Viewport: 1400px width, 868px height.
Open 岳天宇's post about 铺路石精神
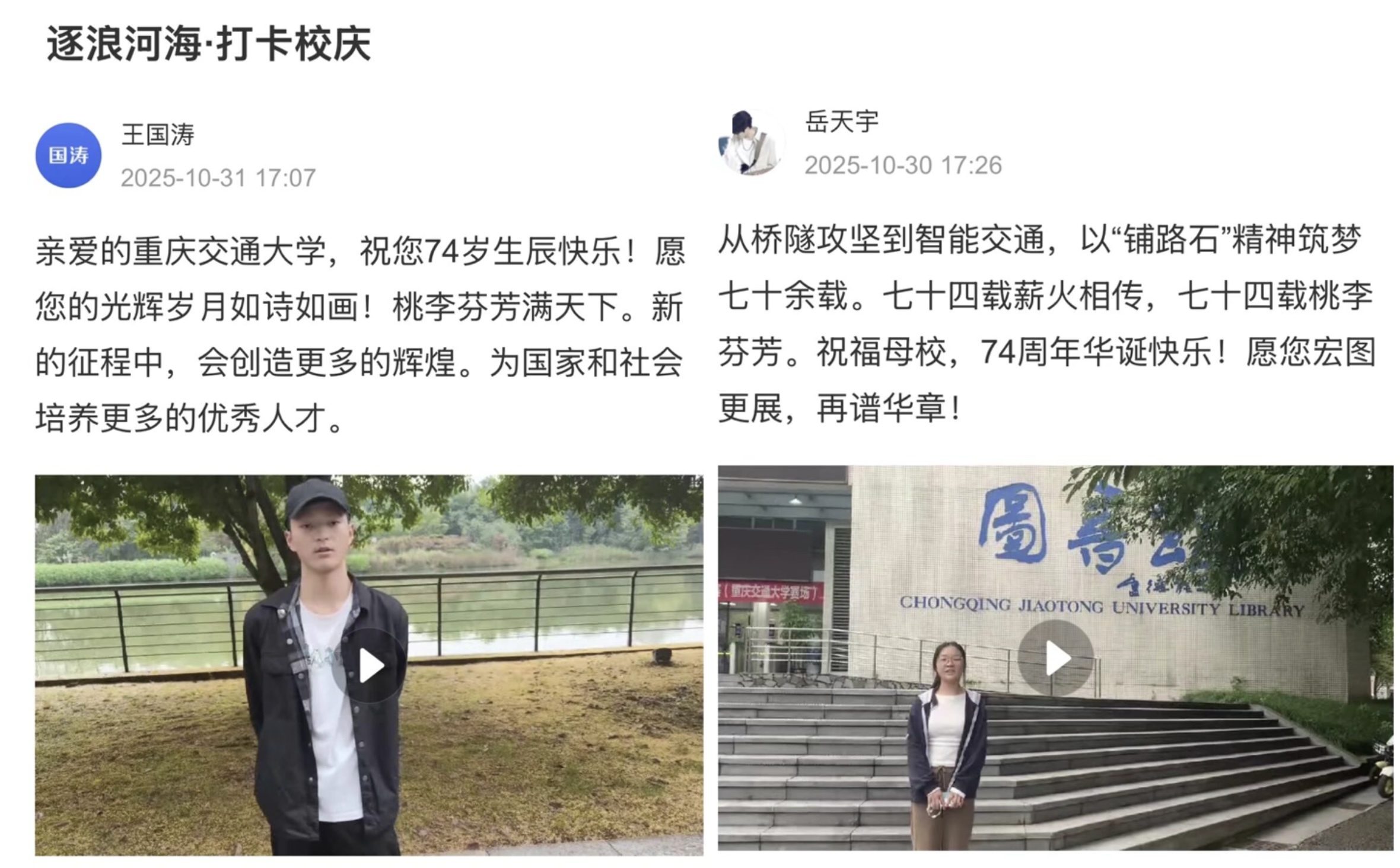tap(1046, 323)
